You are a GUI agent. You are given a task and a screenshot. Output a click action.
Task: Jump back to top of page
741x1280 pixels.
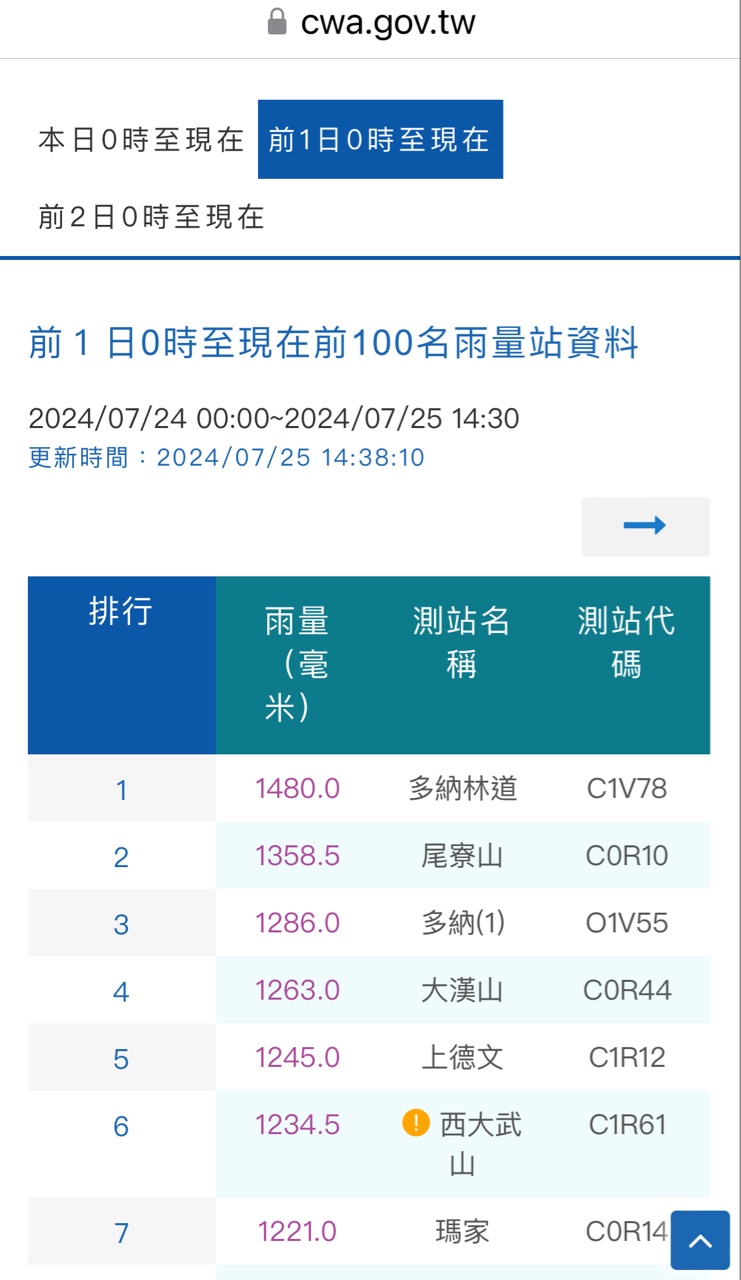tap(700, 1240)
